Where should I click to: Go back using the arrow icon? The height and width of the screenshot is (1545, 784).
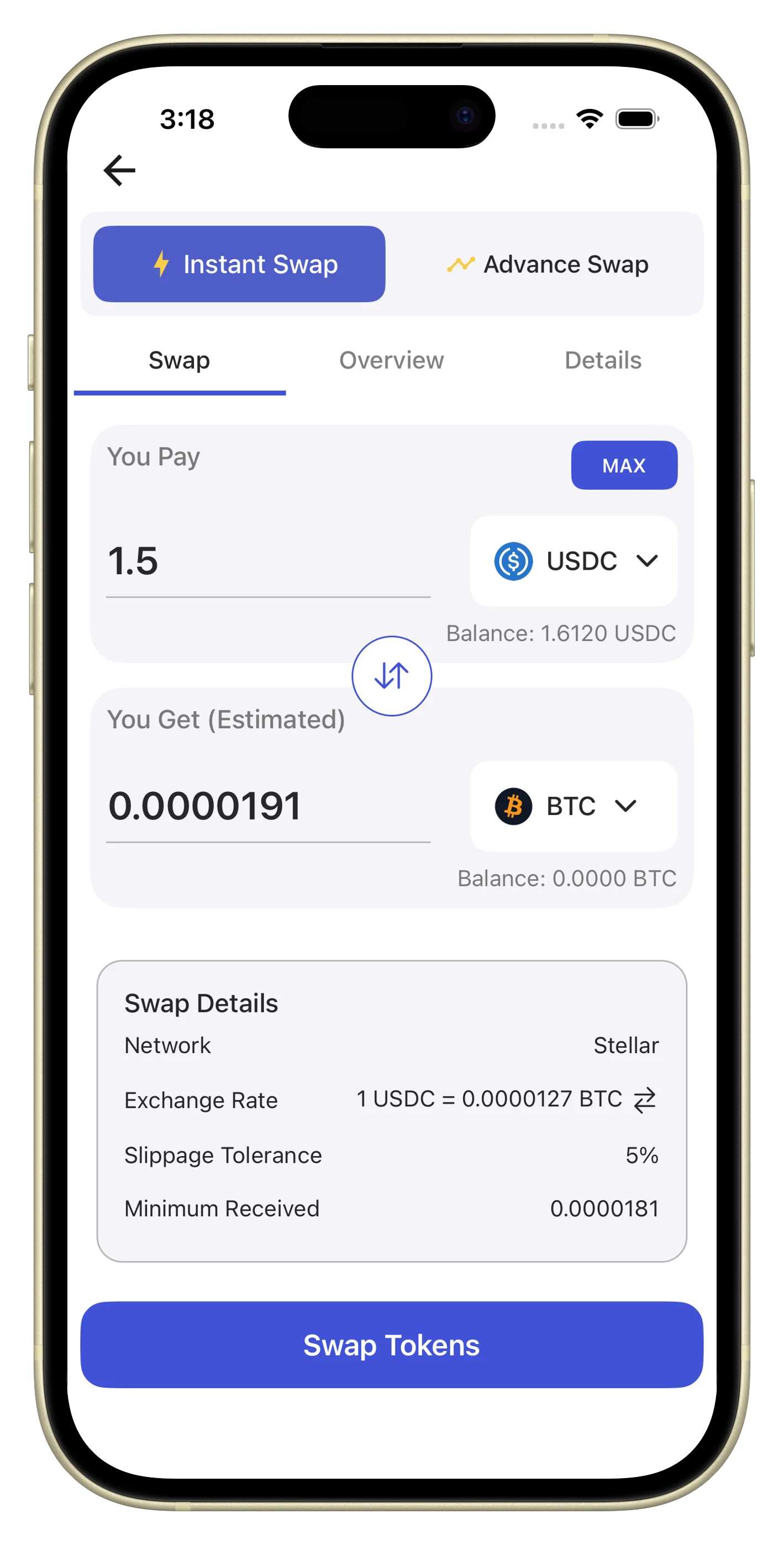pos(119,170)
